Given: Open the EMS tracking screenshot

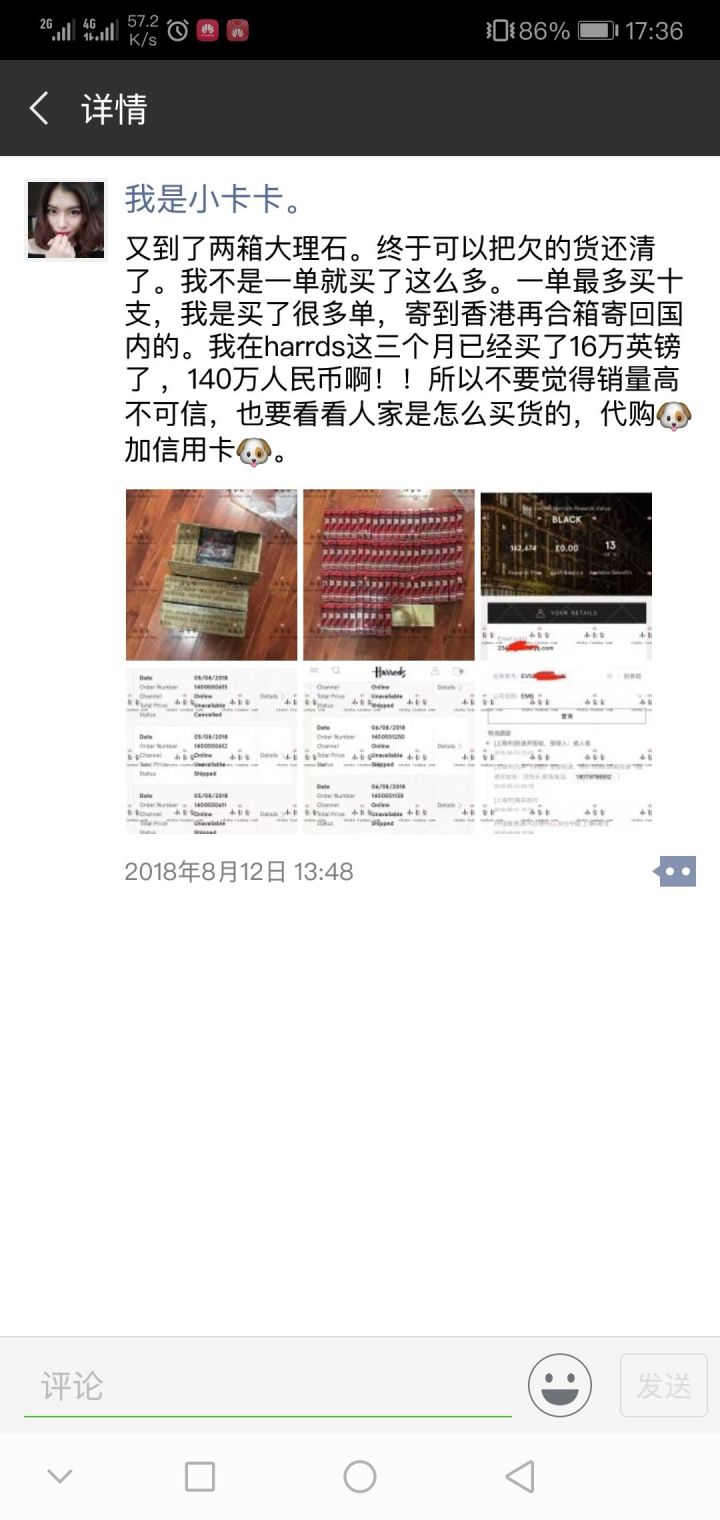Looking at the screenshot, I should click(566, 748).
